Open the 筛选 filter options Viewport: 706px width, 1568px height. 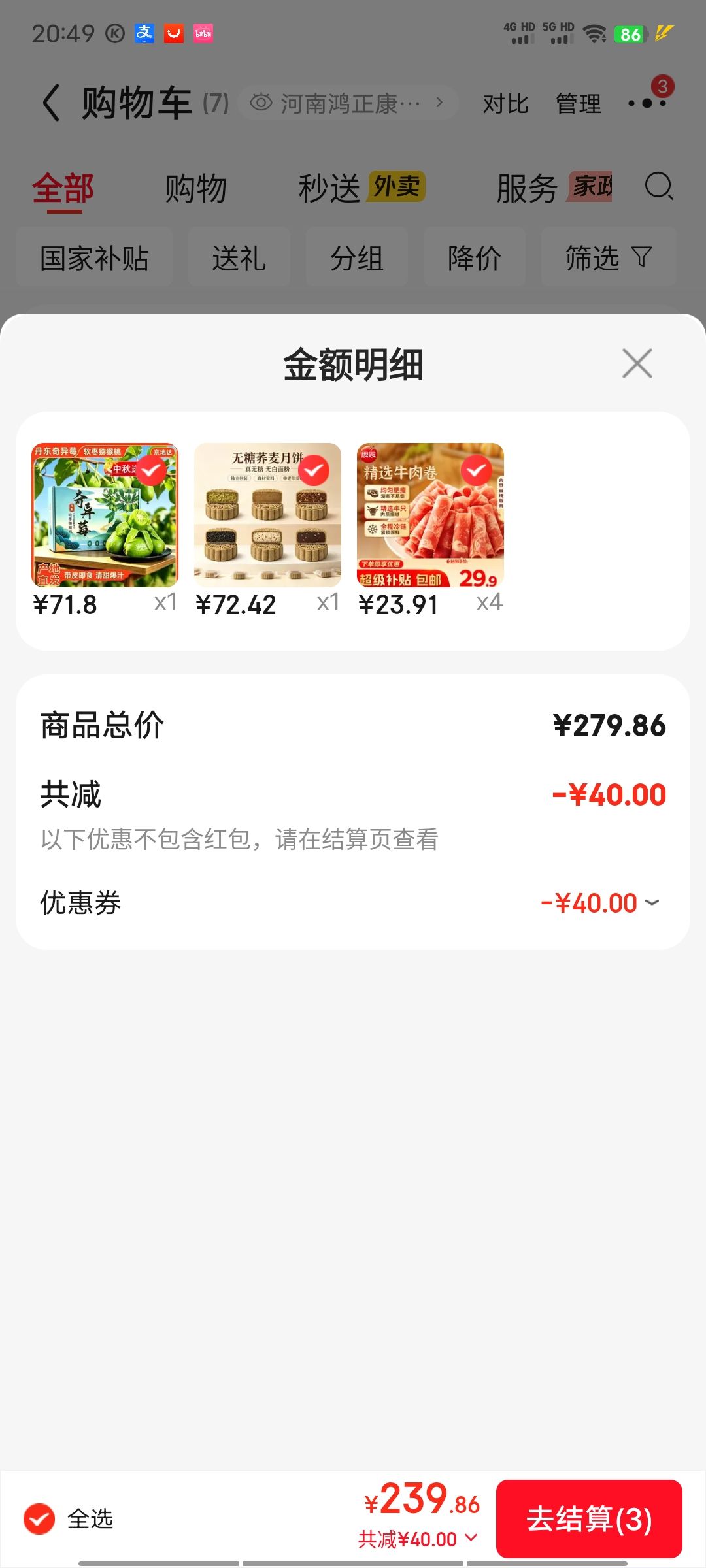click(609, 257)
